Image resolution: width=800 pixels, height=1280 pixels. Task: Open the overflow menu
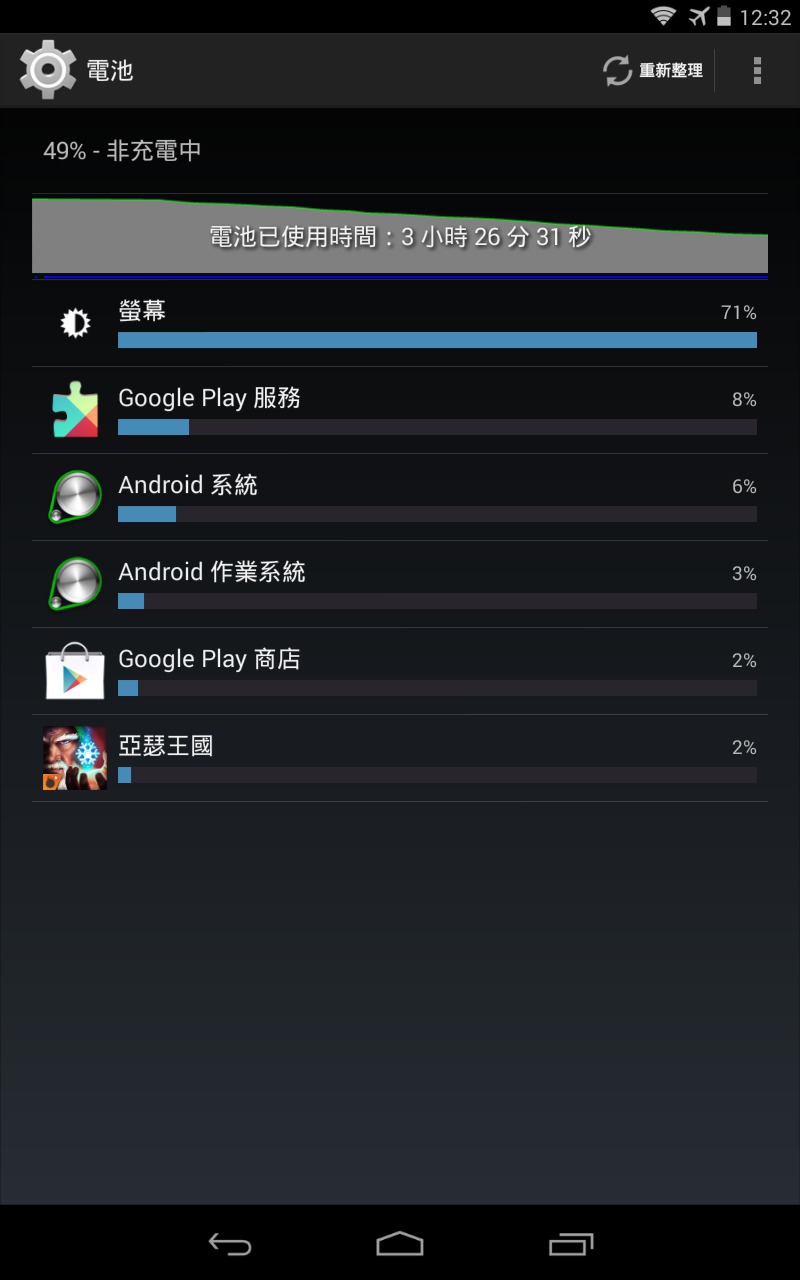coord(757,70)
